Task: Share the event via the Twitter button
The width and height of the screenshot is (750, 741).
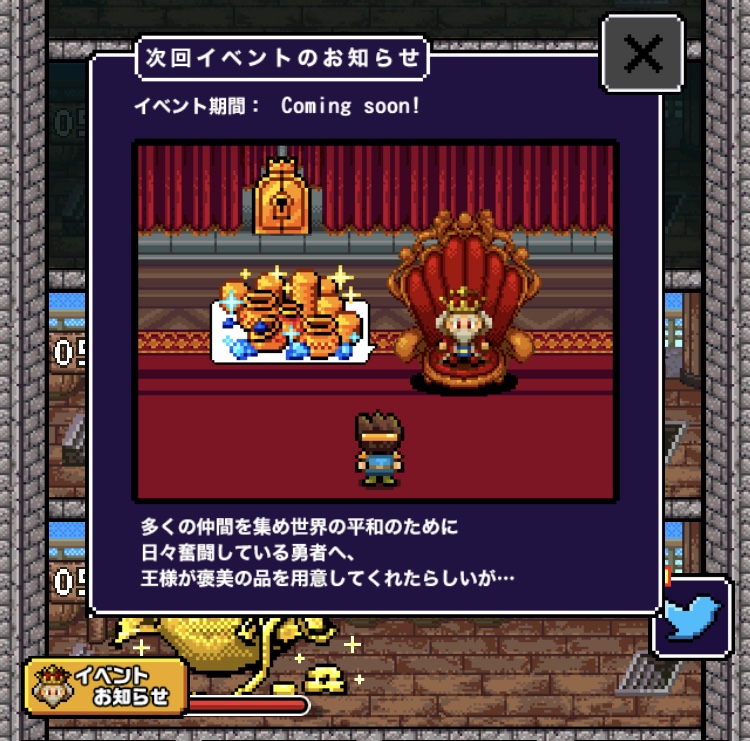Action: pyautogui.click(x=692, y=617)
